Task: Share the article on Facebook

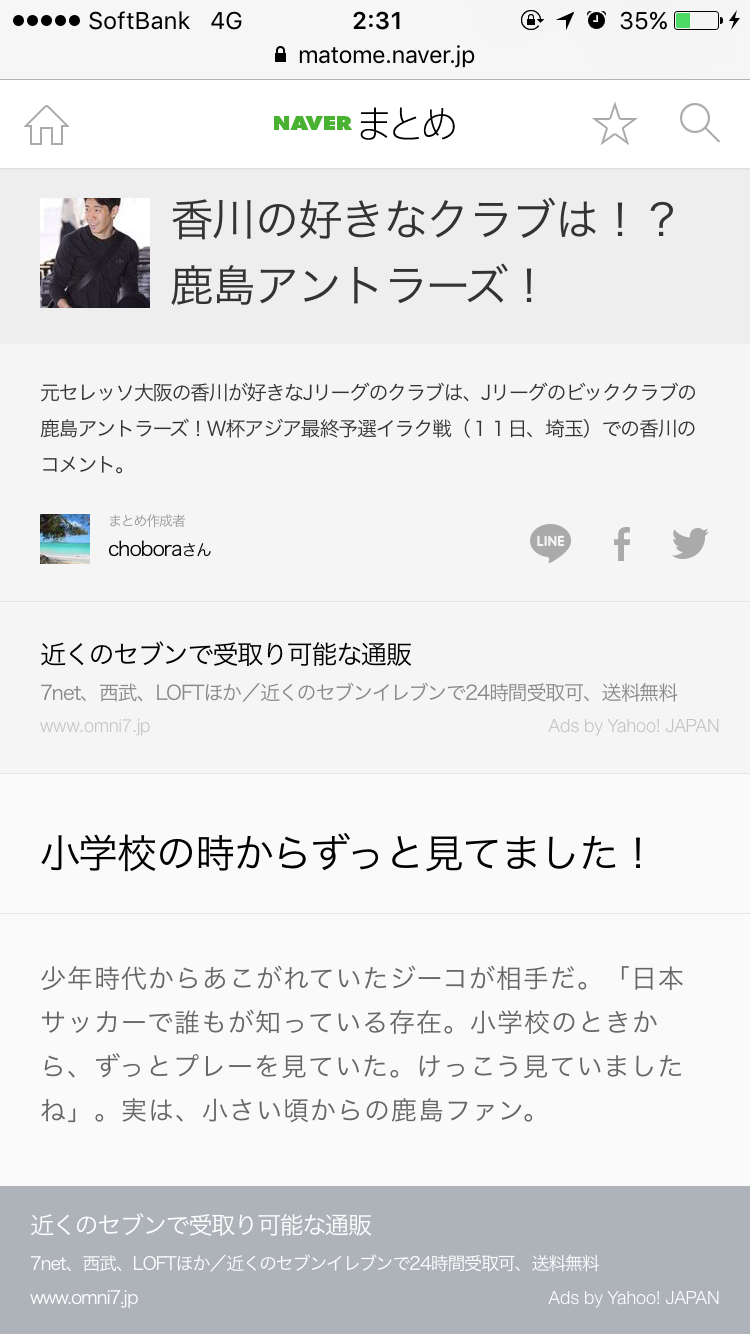Action: click(622, 544)
